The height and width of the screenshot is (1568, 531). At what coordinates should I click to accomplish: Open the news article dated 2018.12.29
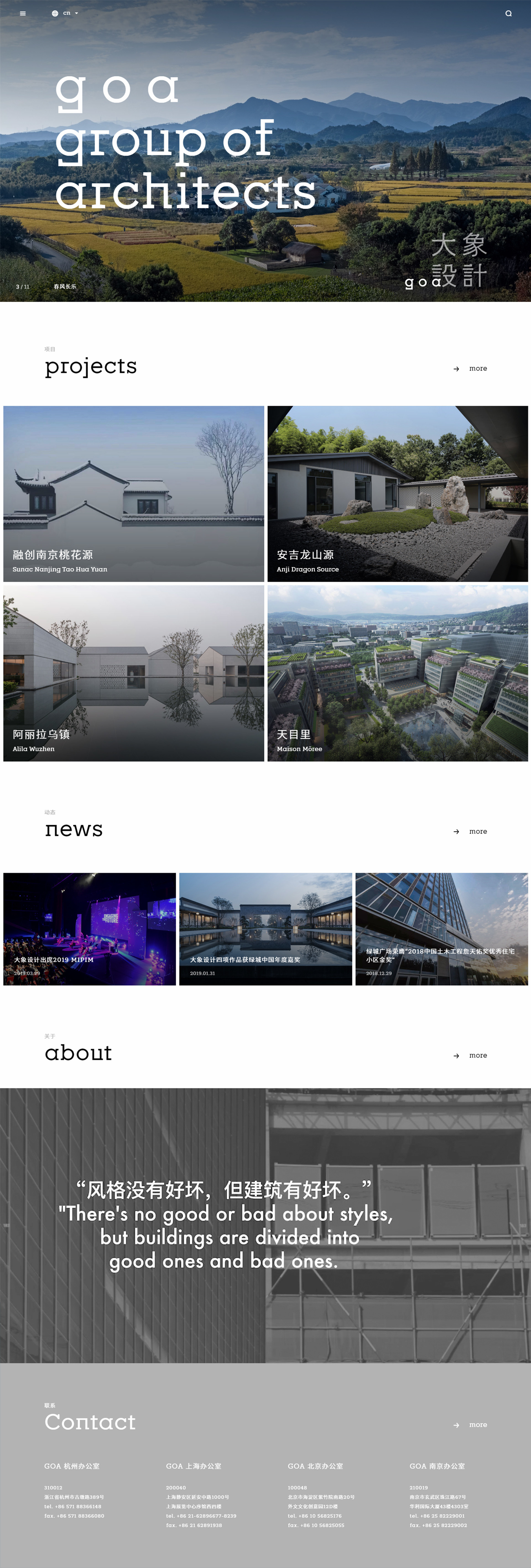pos(441,929)
